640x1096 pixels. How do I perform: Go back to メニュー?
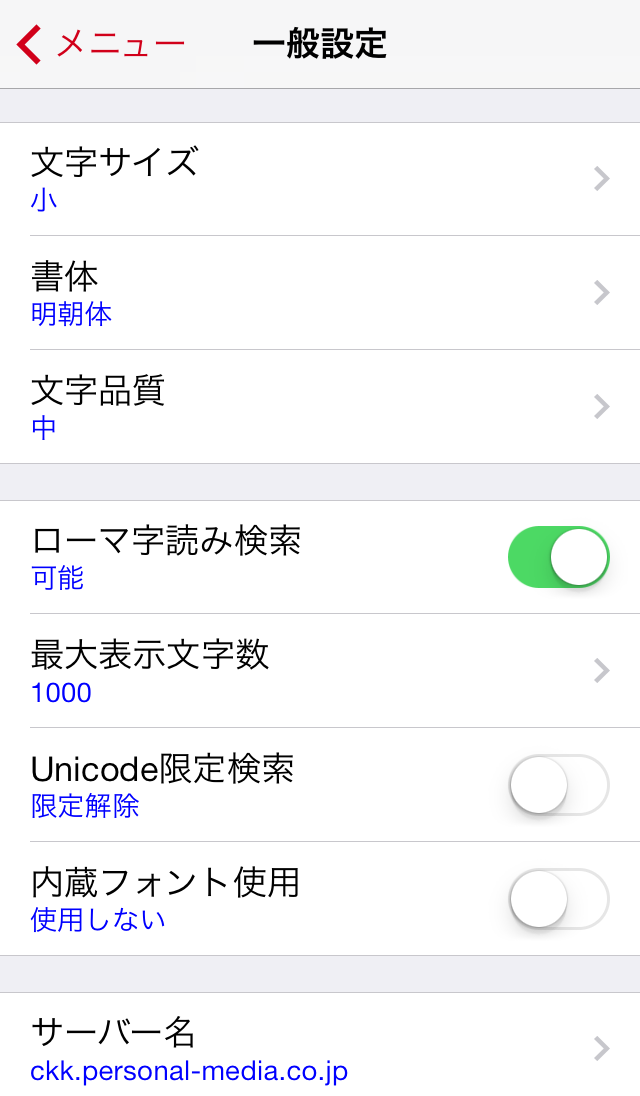coord(100,44)
